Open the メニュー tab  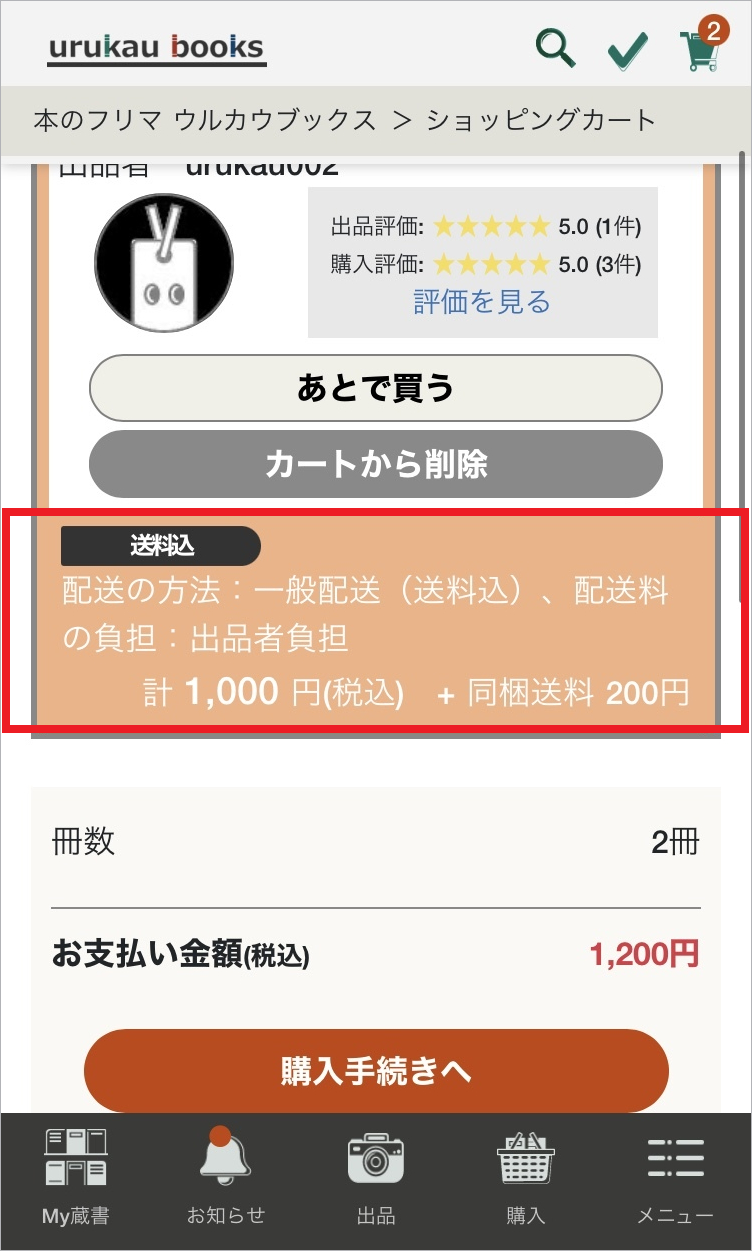pyautogui.click(x=676, y=1177)
